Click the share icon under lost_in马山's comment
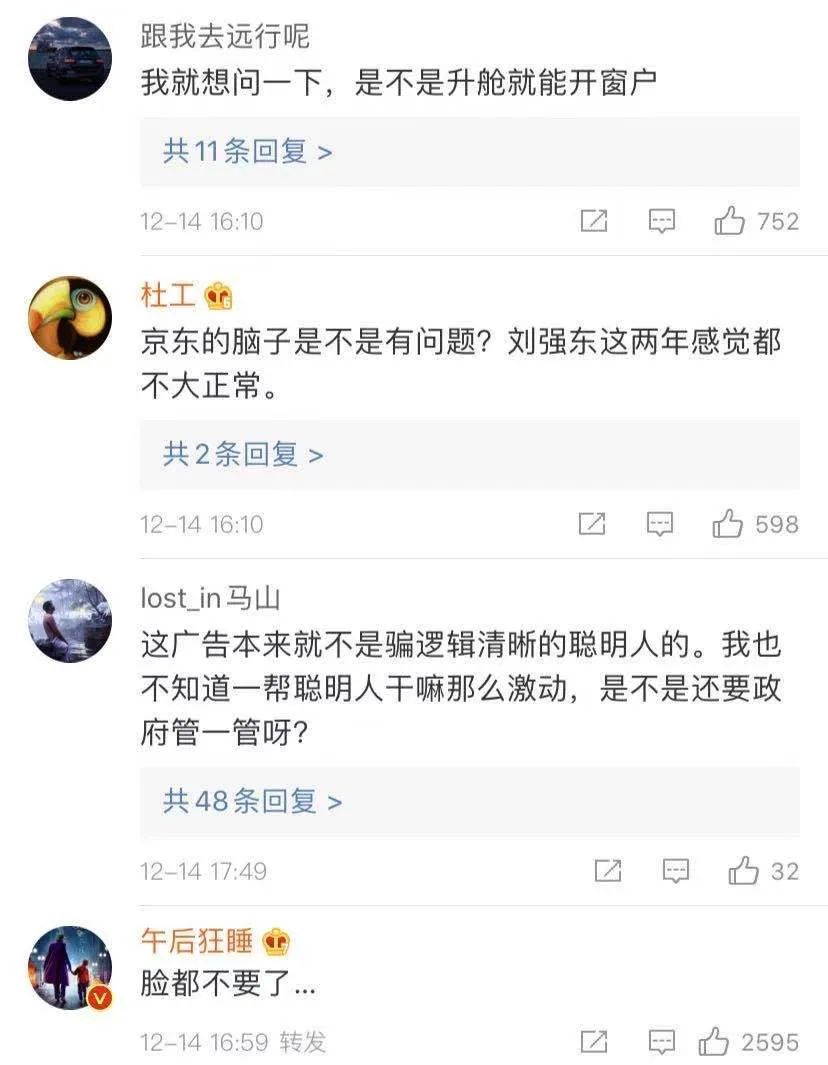Image resolution: width=828 pixels, height=1065 pixels. pyautogui.click(x=611, y=870)
